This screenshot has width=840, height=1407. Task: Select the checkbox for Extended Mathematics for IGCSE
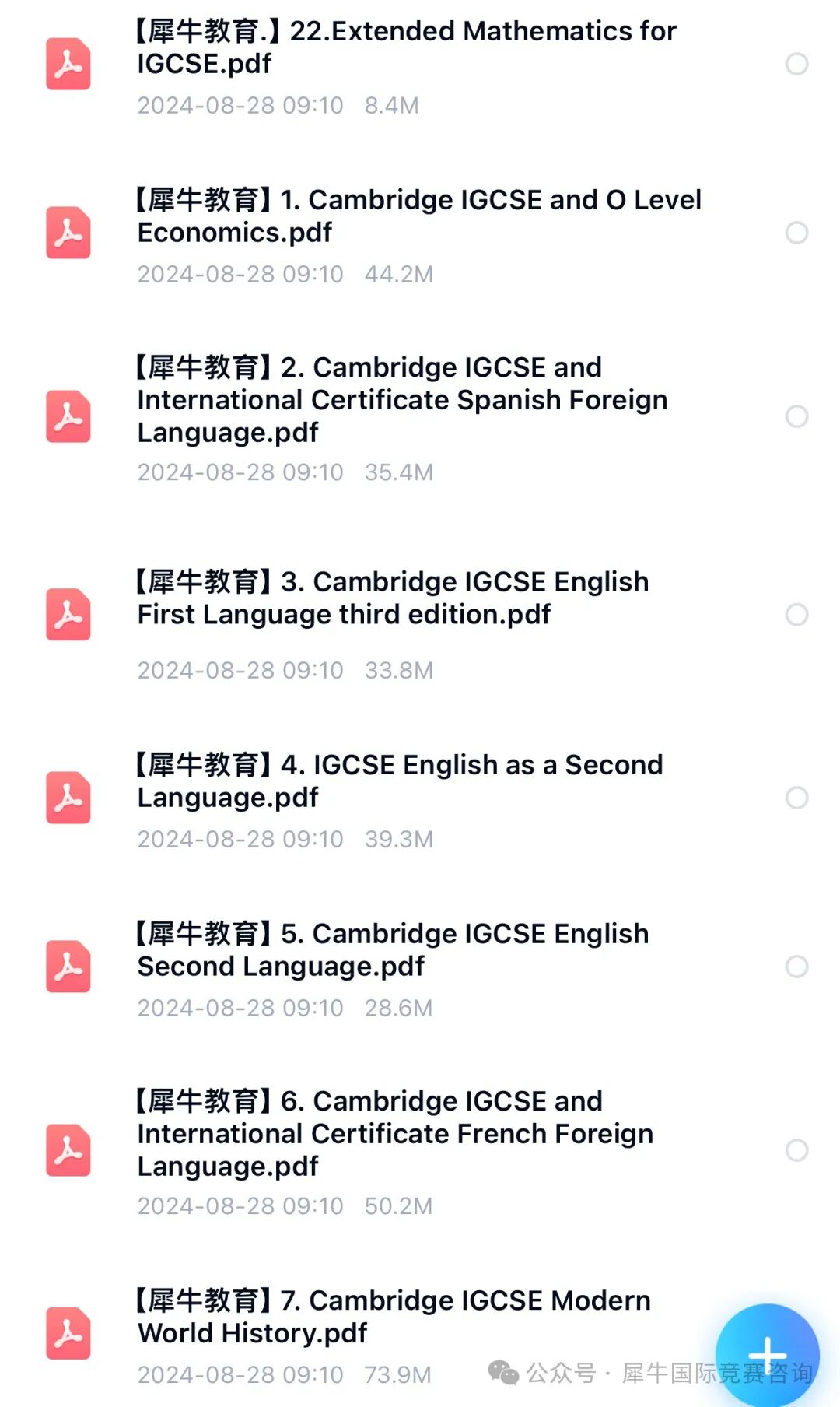coord(797,65)
